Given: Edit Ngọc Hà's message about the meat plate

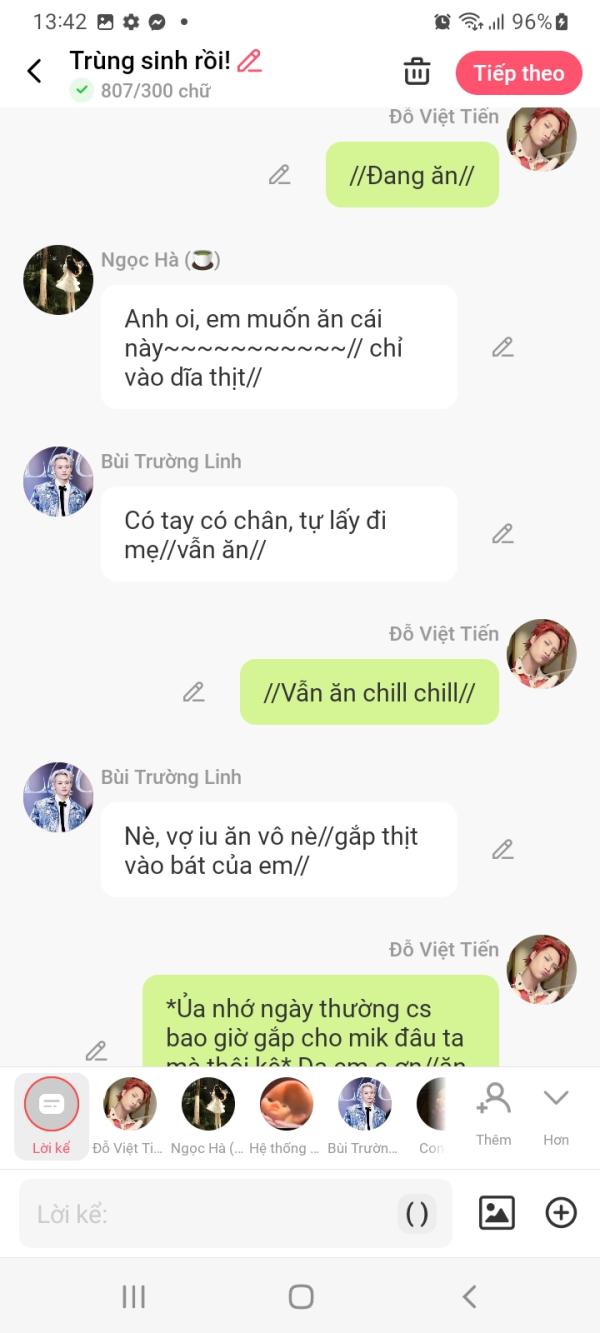Looking at the screenshot, I should pyautogui.click(x=502, y=347).
